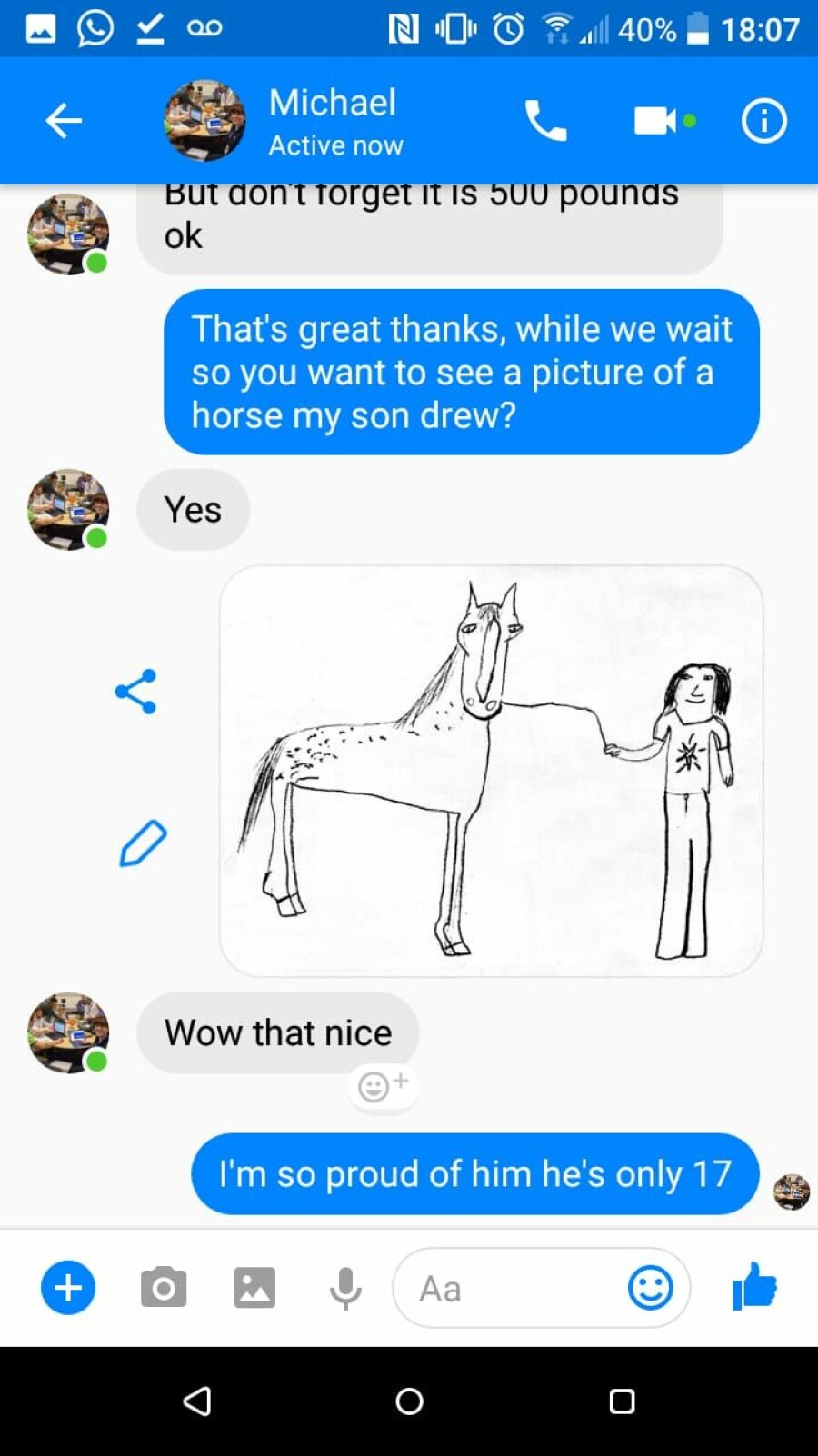Start a voice call with Michael
The height and width of the screenshot is (1456, 818).
(x=545, y=120)
